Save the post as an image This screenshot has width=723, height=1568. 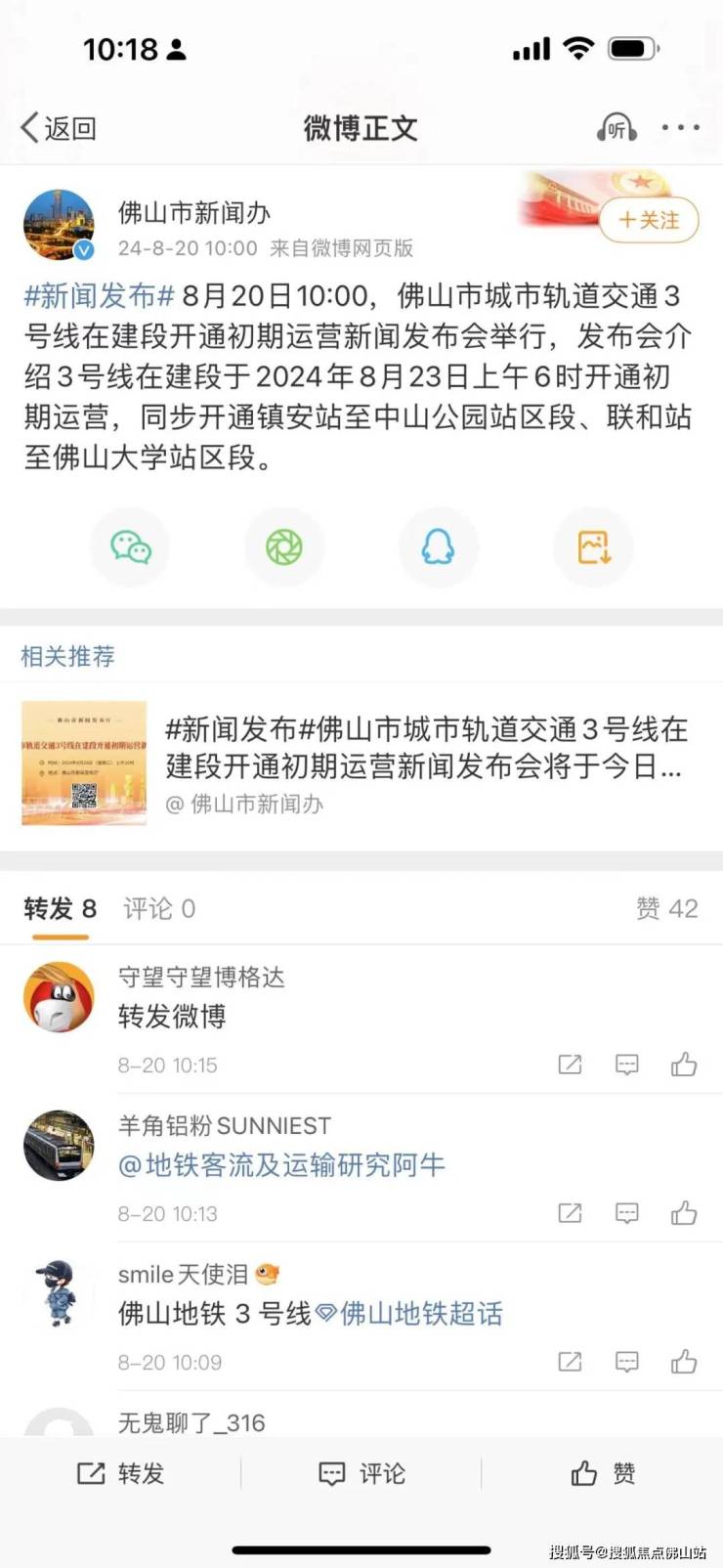[593, 546]
